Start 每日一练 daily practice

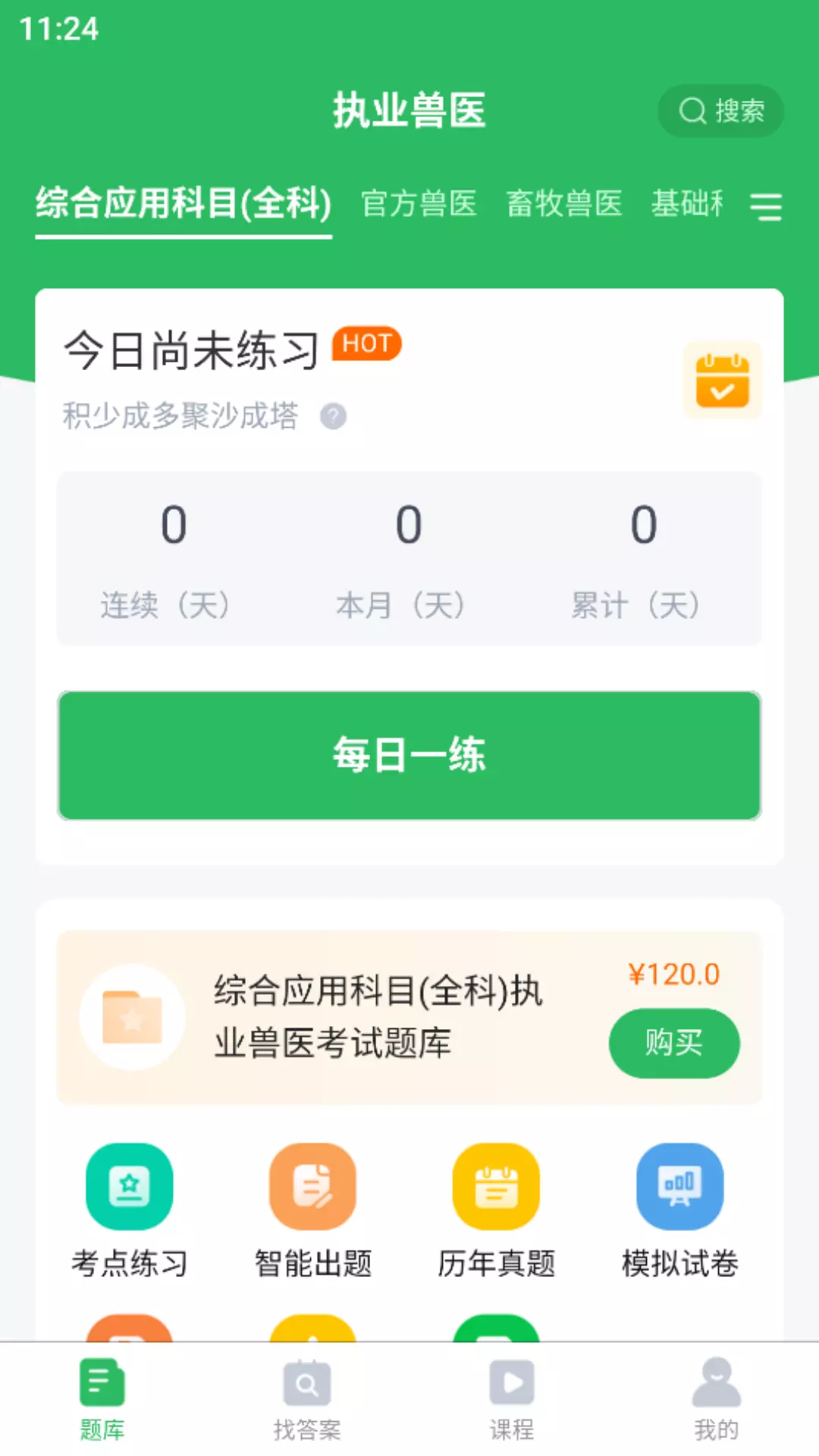tap(409, 755)
